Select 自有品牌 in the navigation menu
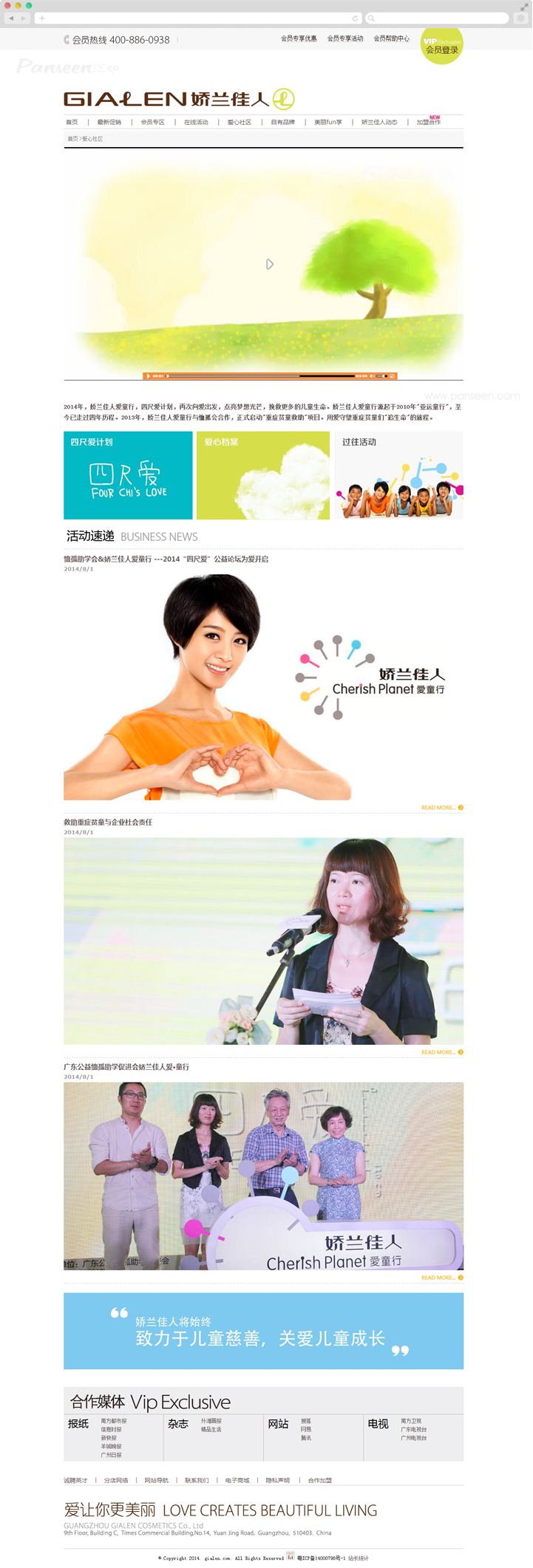533x1568 pixels. point(282,122)
